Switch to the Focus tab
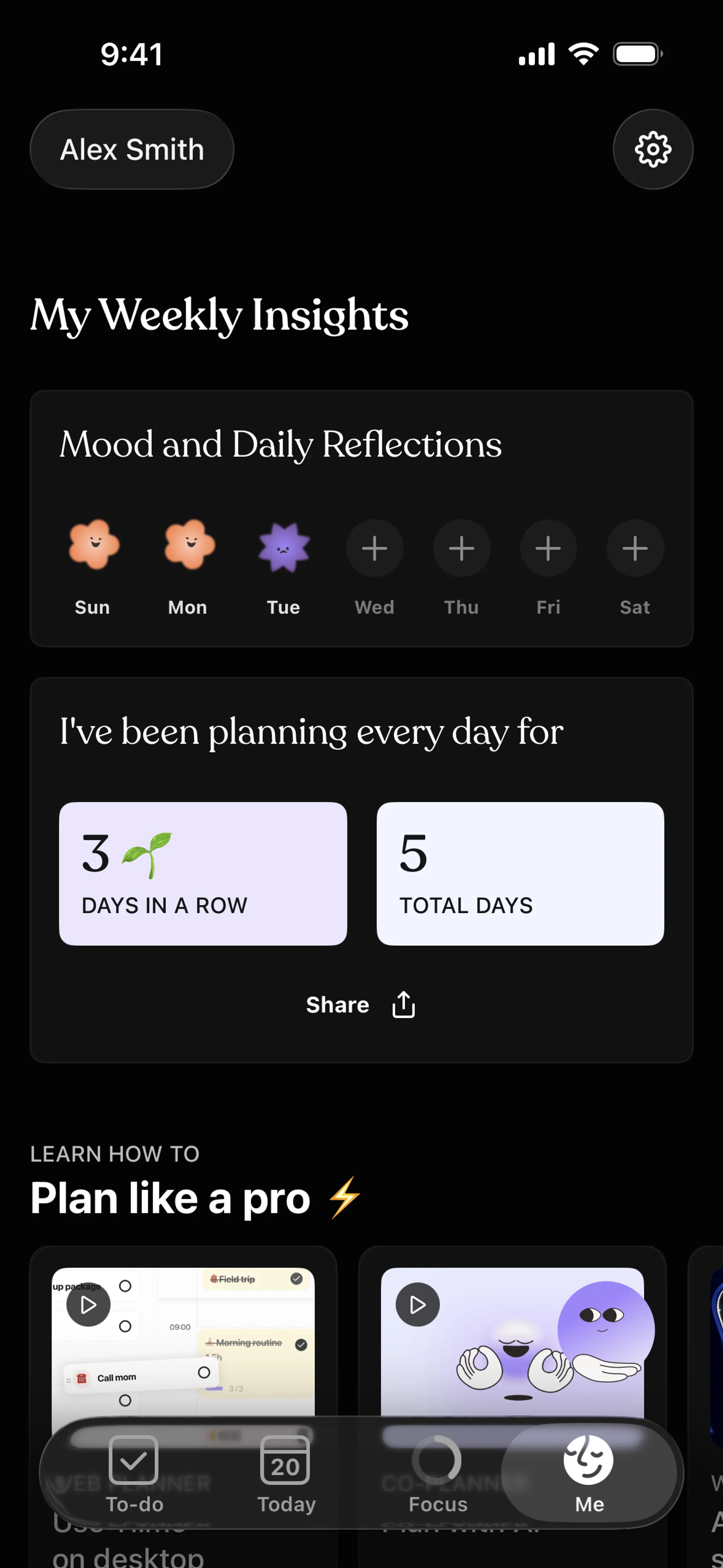 (x=437, y=1474)
